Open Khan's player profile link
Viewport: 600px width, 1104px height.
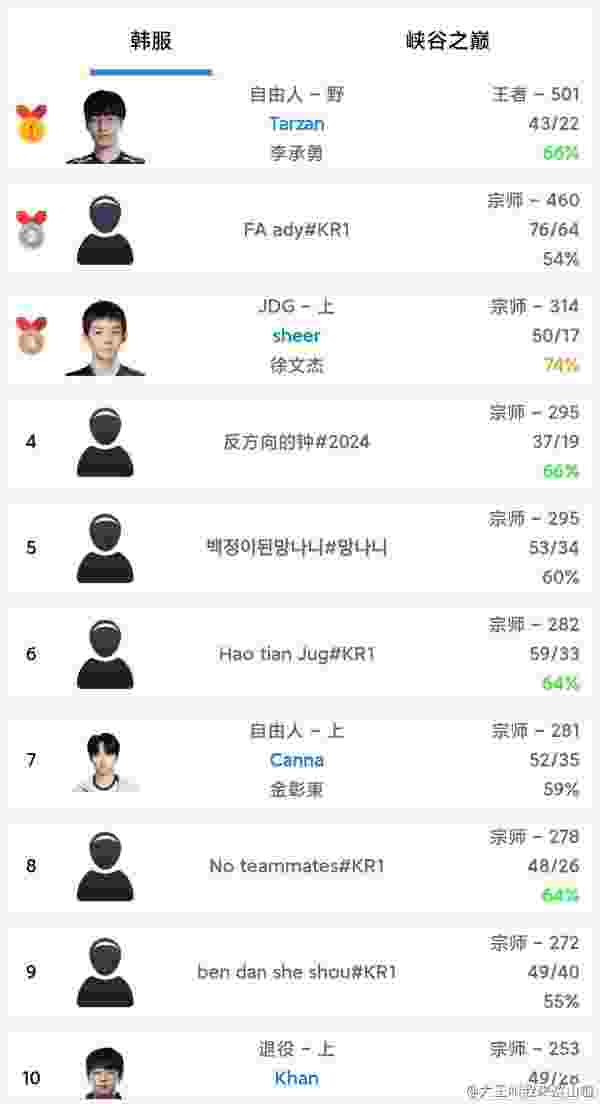(x=296, y=1078)
